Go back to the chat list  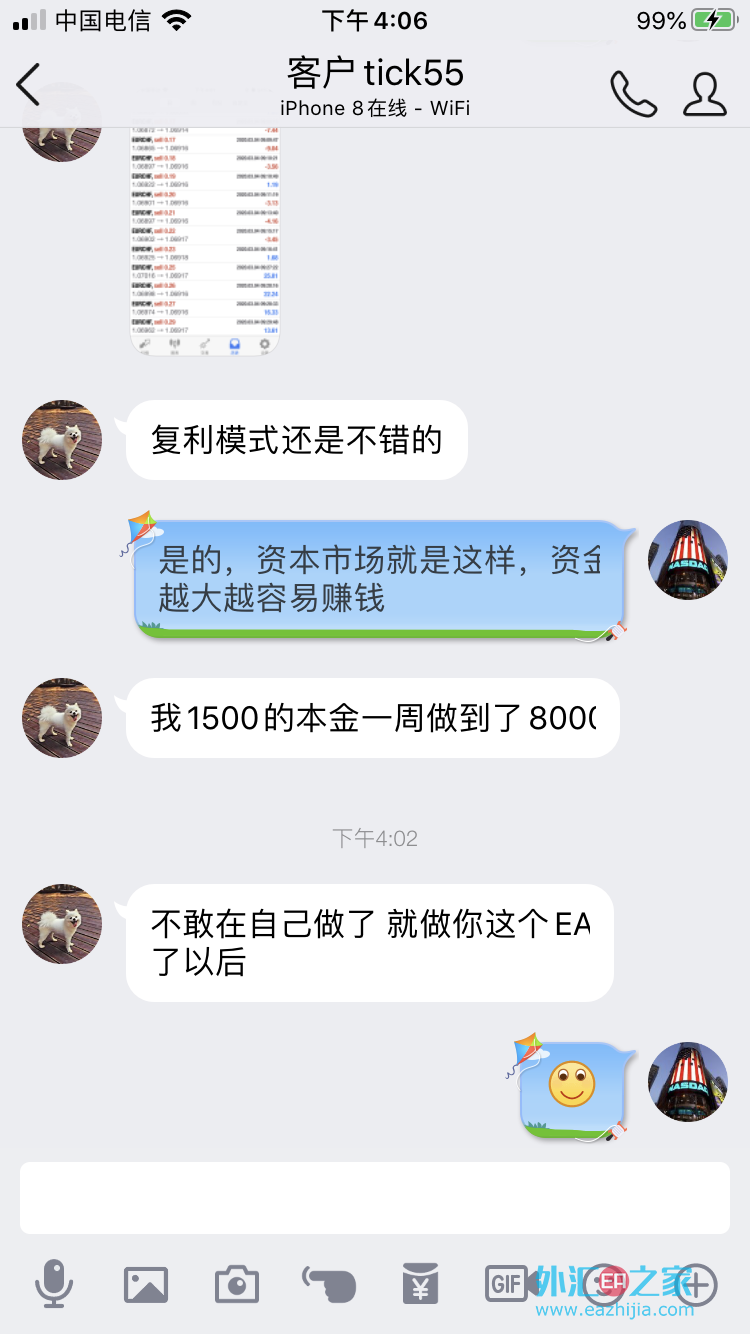coord(28,84)
